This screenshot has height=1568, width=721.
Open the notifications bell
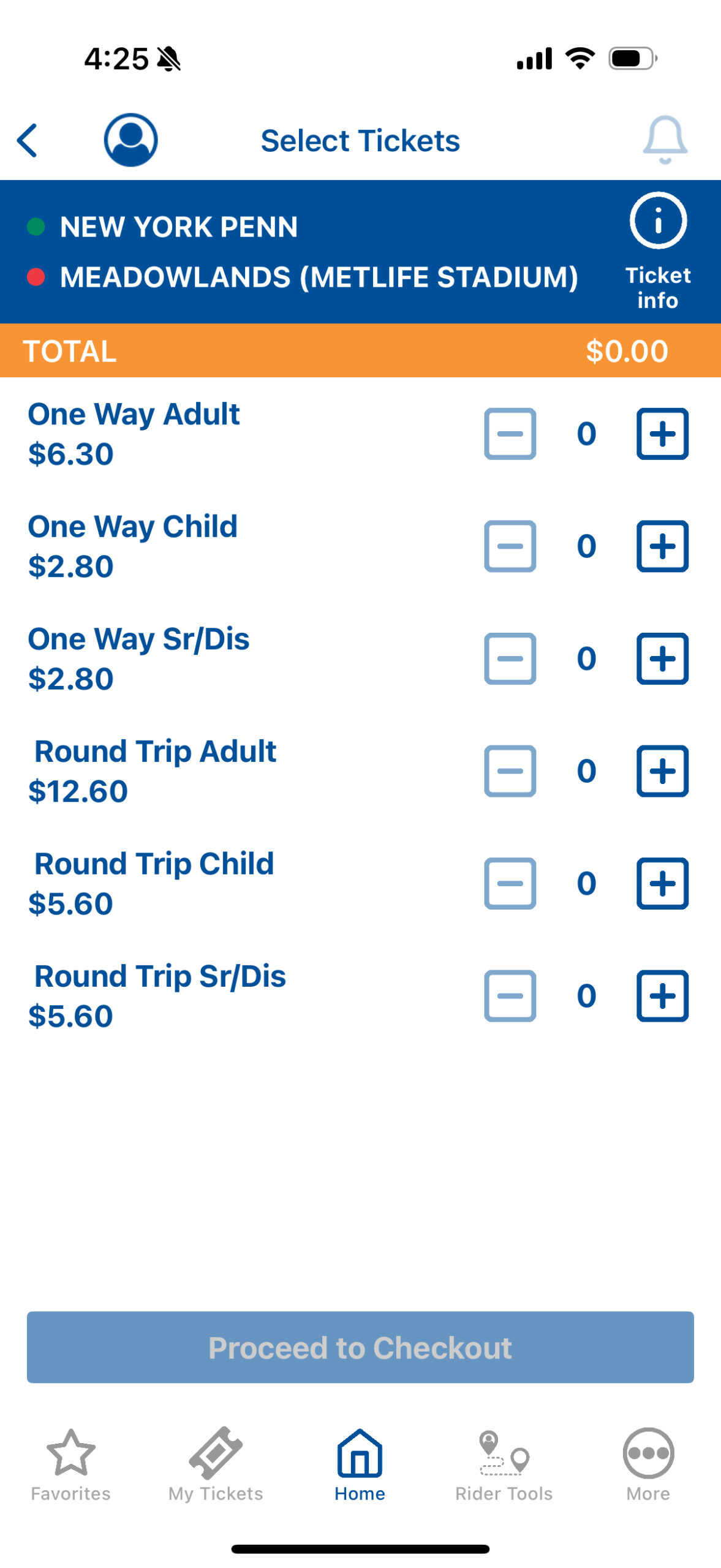666,140
